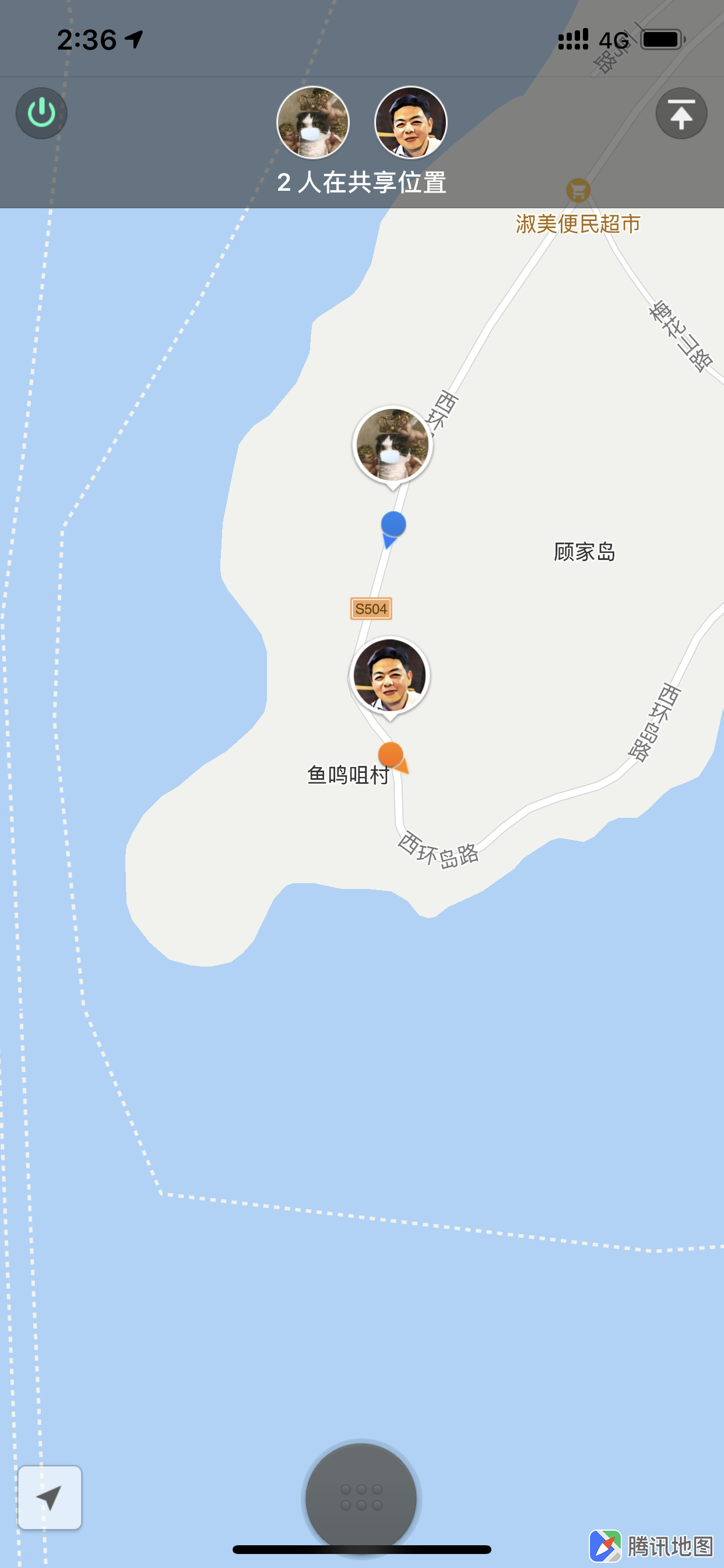Image resolution: width=724 pixels, height=1568 pixels.
Task: Collapse the location sharing view with the up arrow
Action: [x=681, y=114]
